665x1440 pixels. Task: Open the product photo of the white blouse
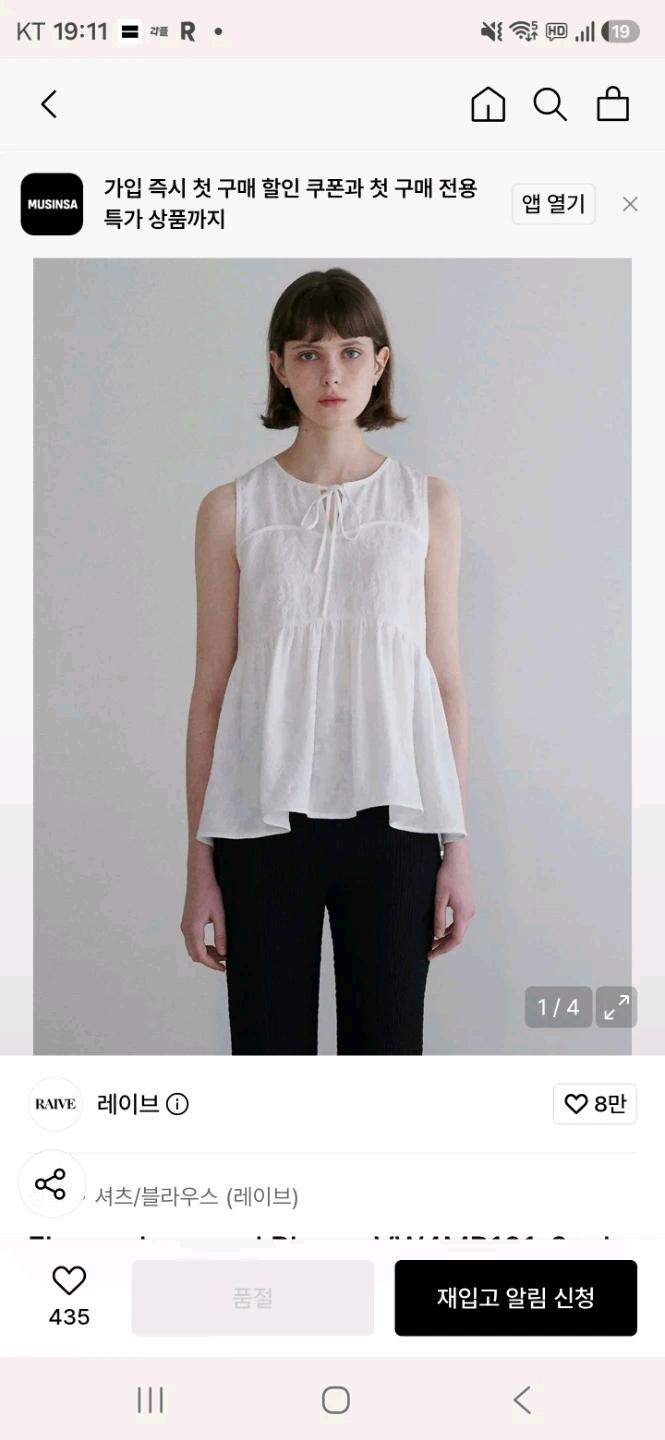pos(332,656)
